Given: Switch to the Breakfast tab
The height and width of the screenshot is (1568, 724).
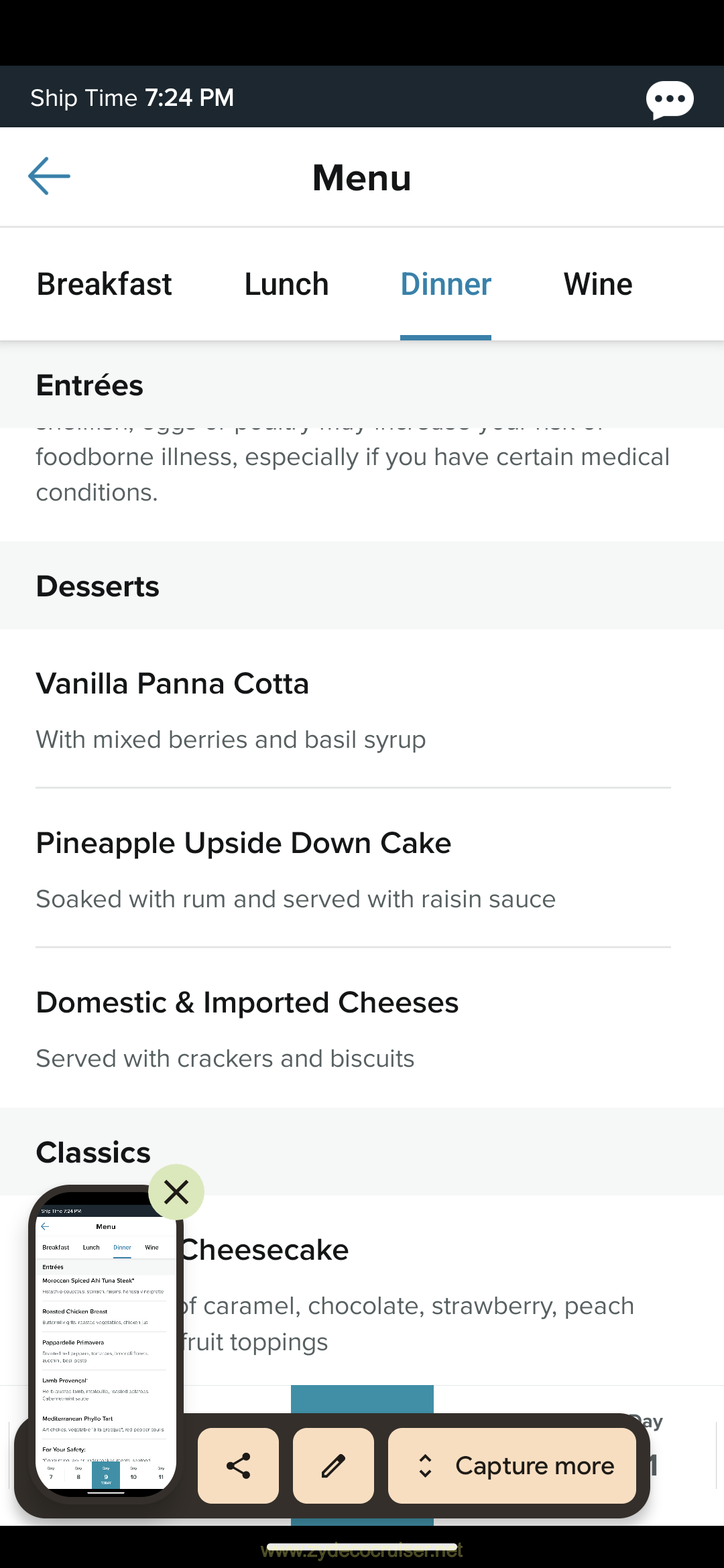Looking at the screenshot, I should [104, 284].
